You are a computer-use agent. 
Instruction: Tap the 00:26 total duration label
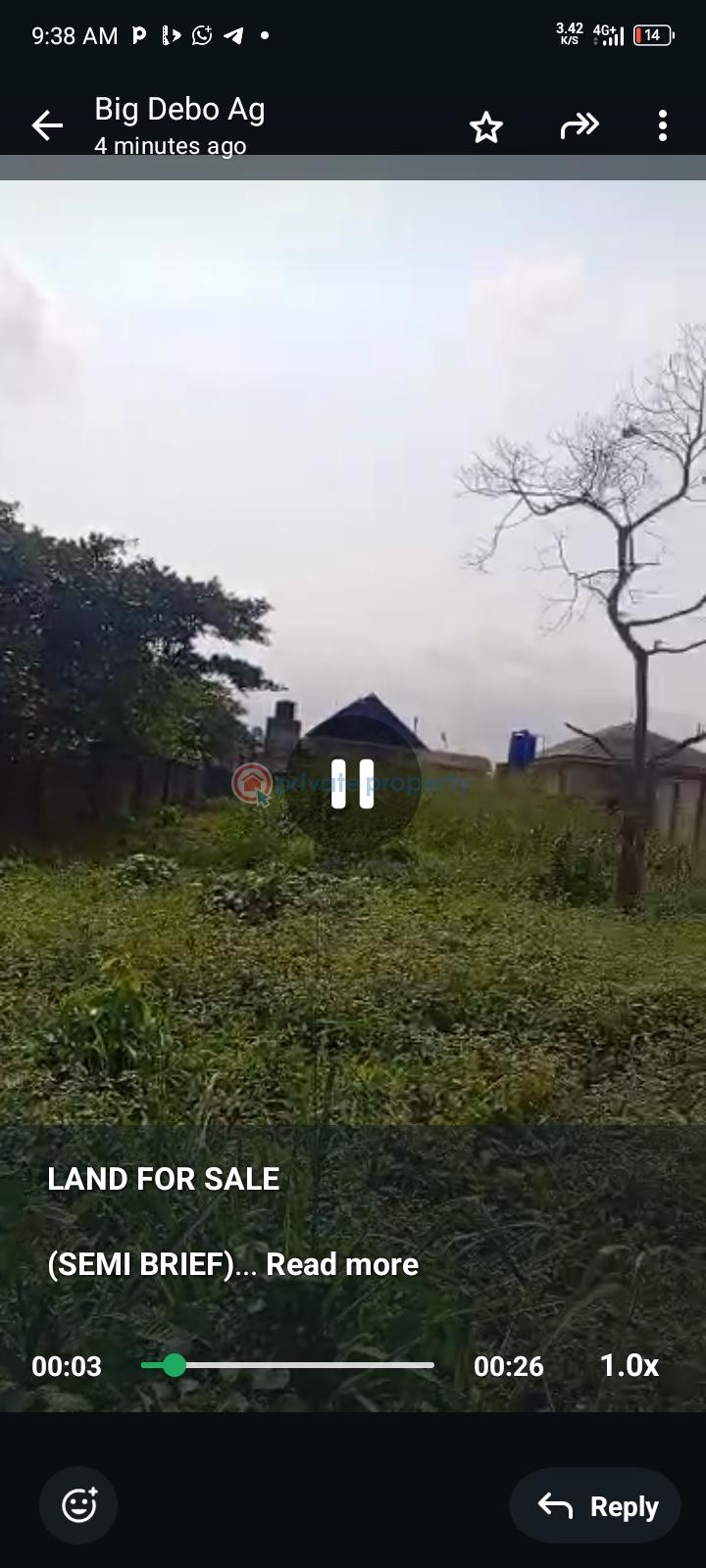509,1365
